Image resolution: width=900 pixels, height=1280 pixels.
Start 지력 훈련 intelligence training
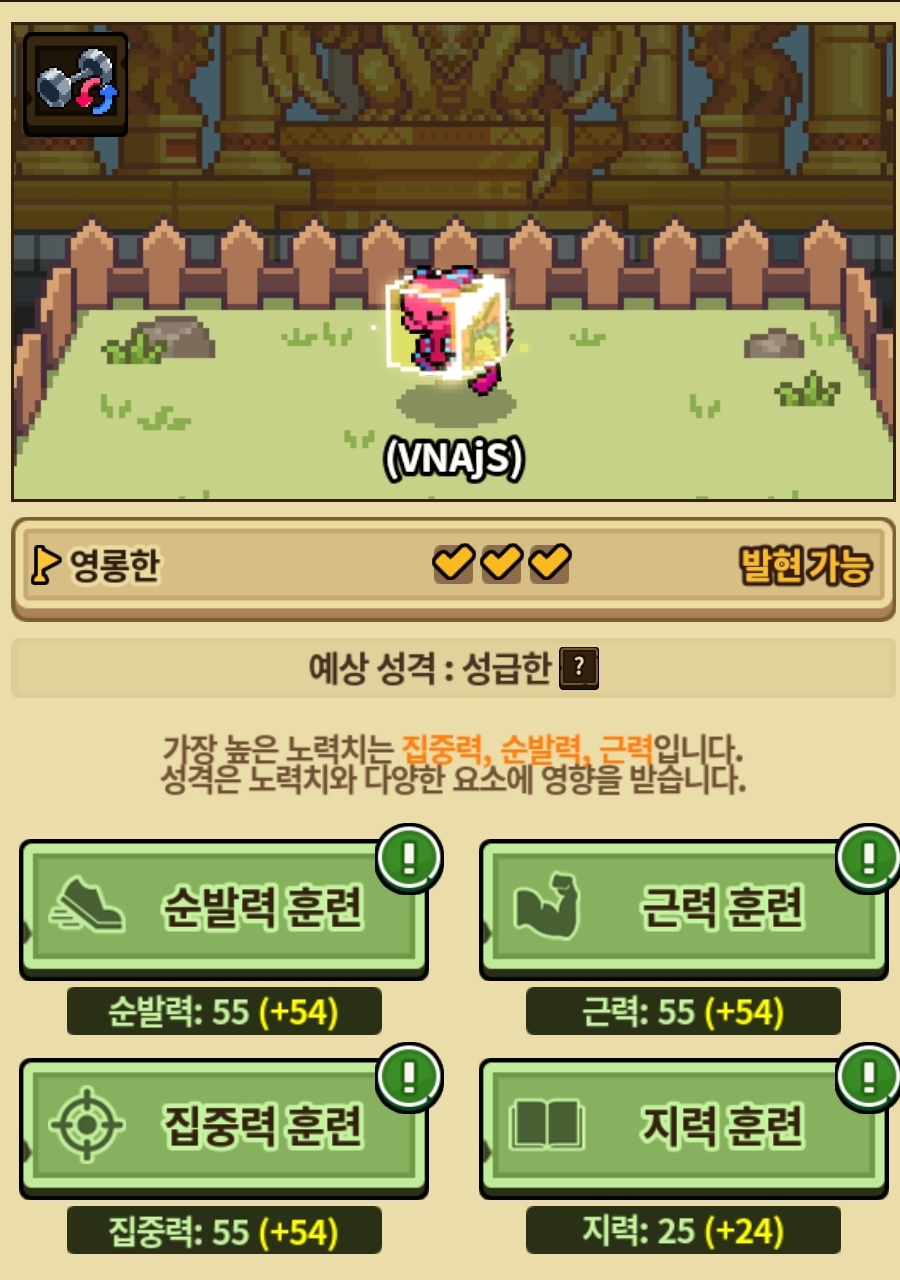click(x=684, y=1127)
